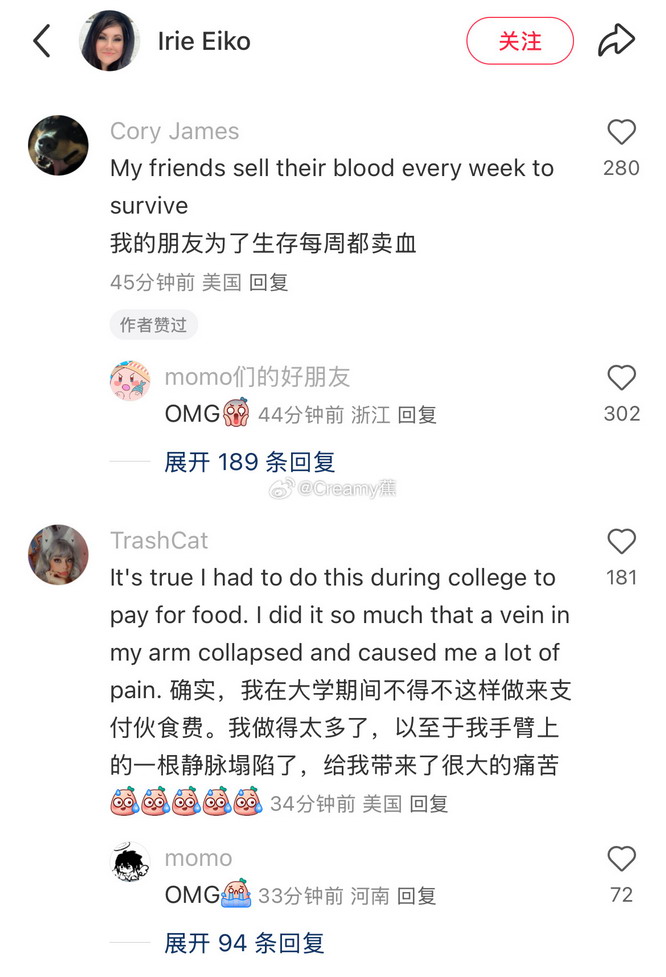Like Cory James's comment
Screen dimensions: 666x977
point(621,133)
